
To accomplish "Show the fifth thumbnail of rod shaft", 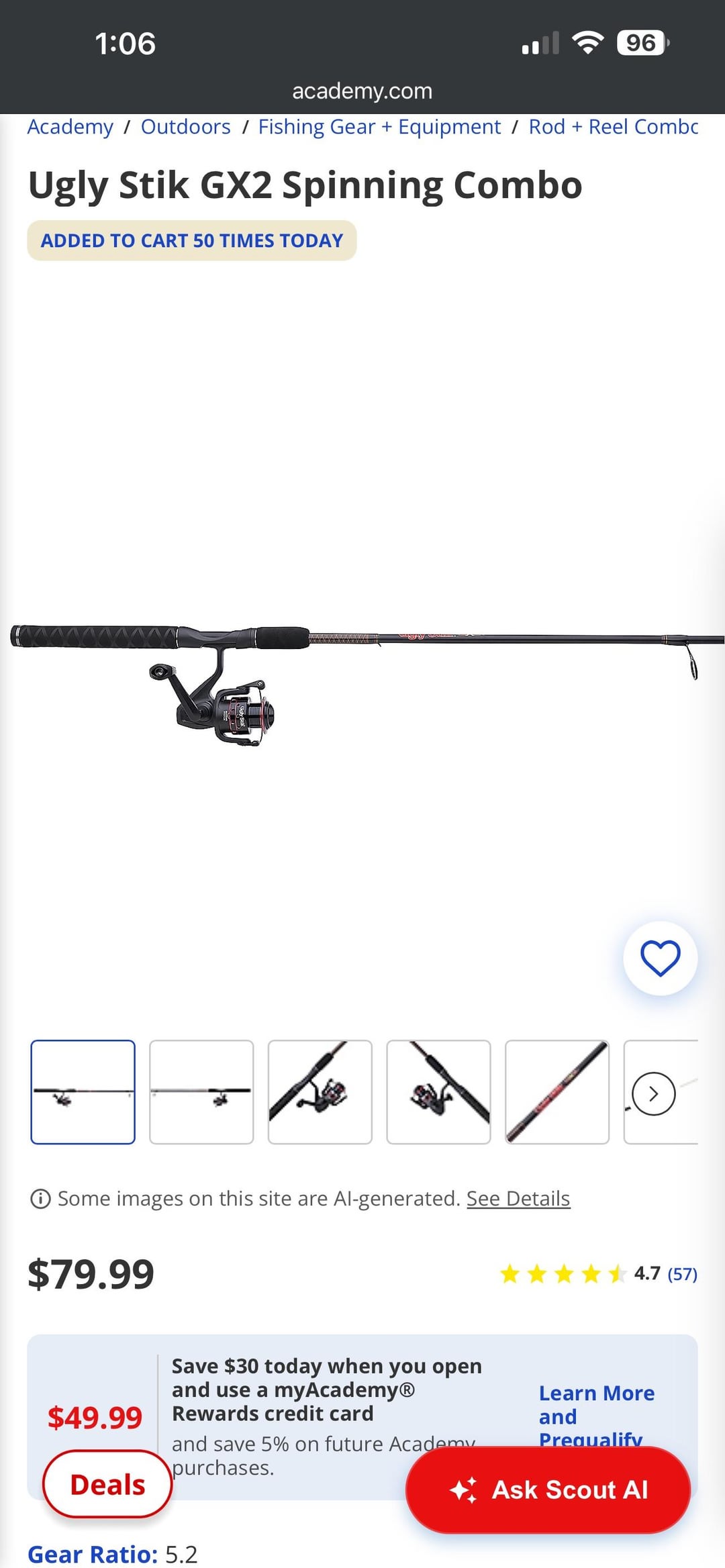I will point(557,1091).
